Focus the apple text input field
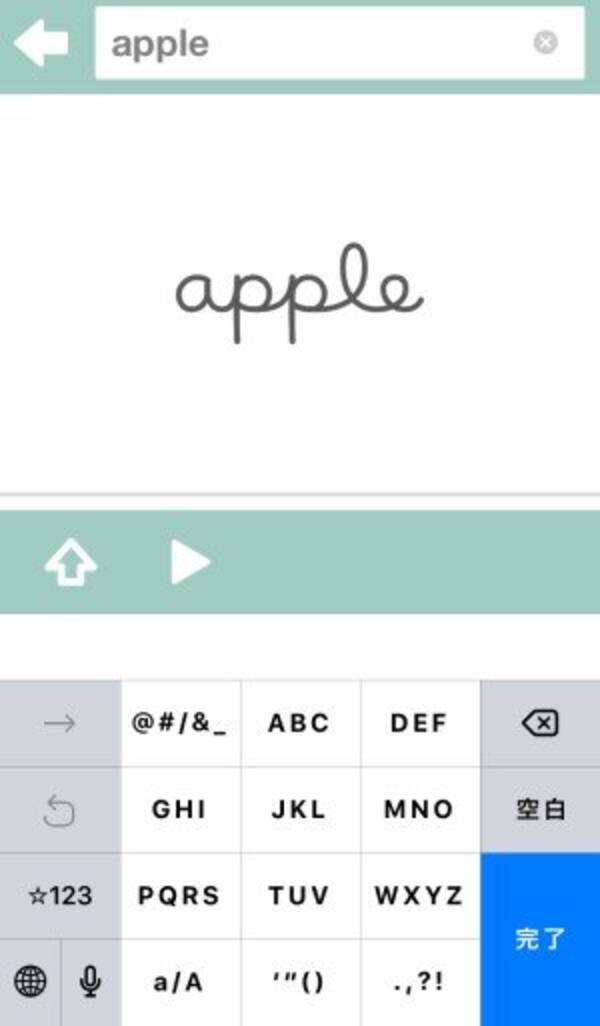Image resolution: width=600 pixels, height=1026 pixels. click(320, 43)
